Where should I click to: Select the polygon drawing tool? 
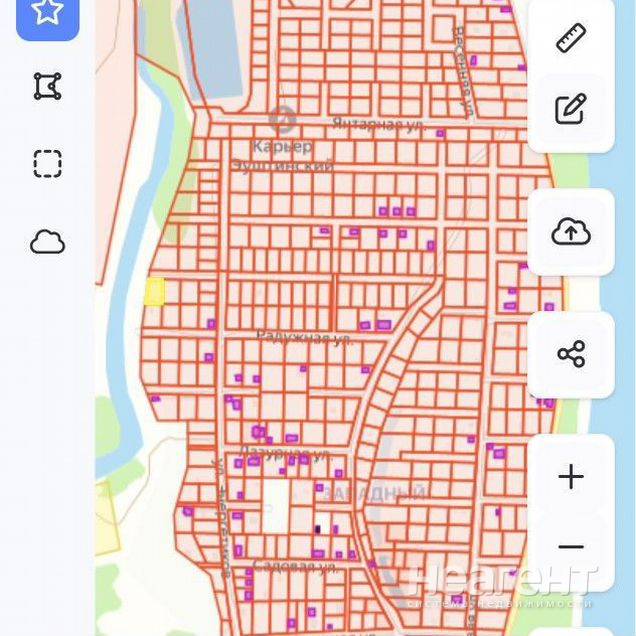47,86
